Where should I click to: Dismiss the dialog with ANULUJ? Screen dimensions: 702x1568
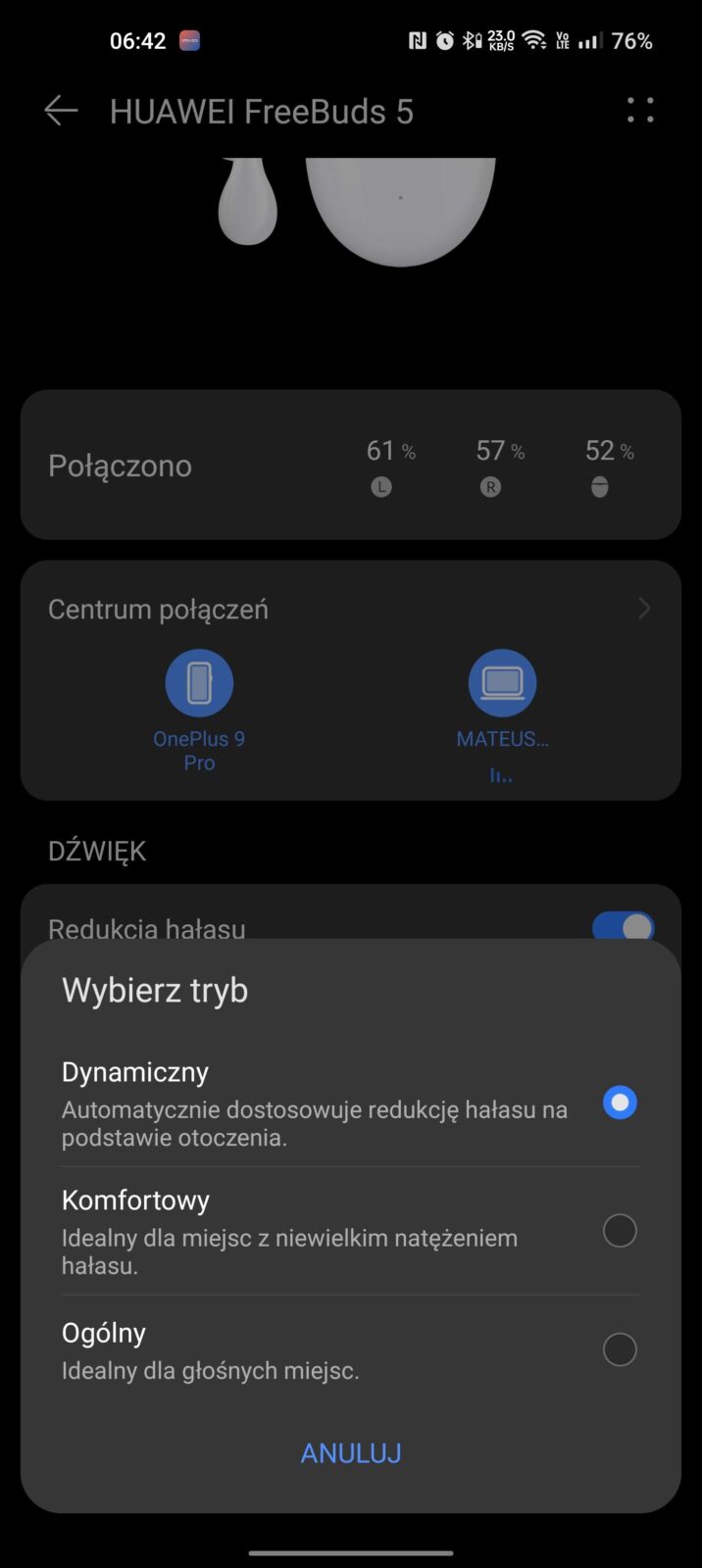(x=350, y=1452)
